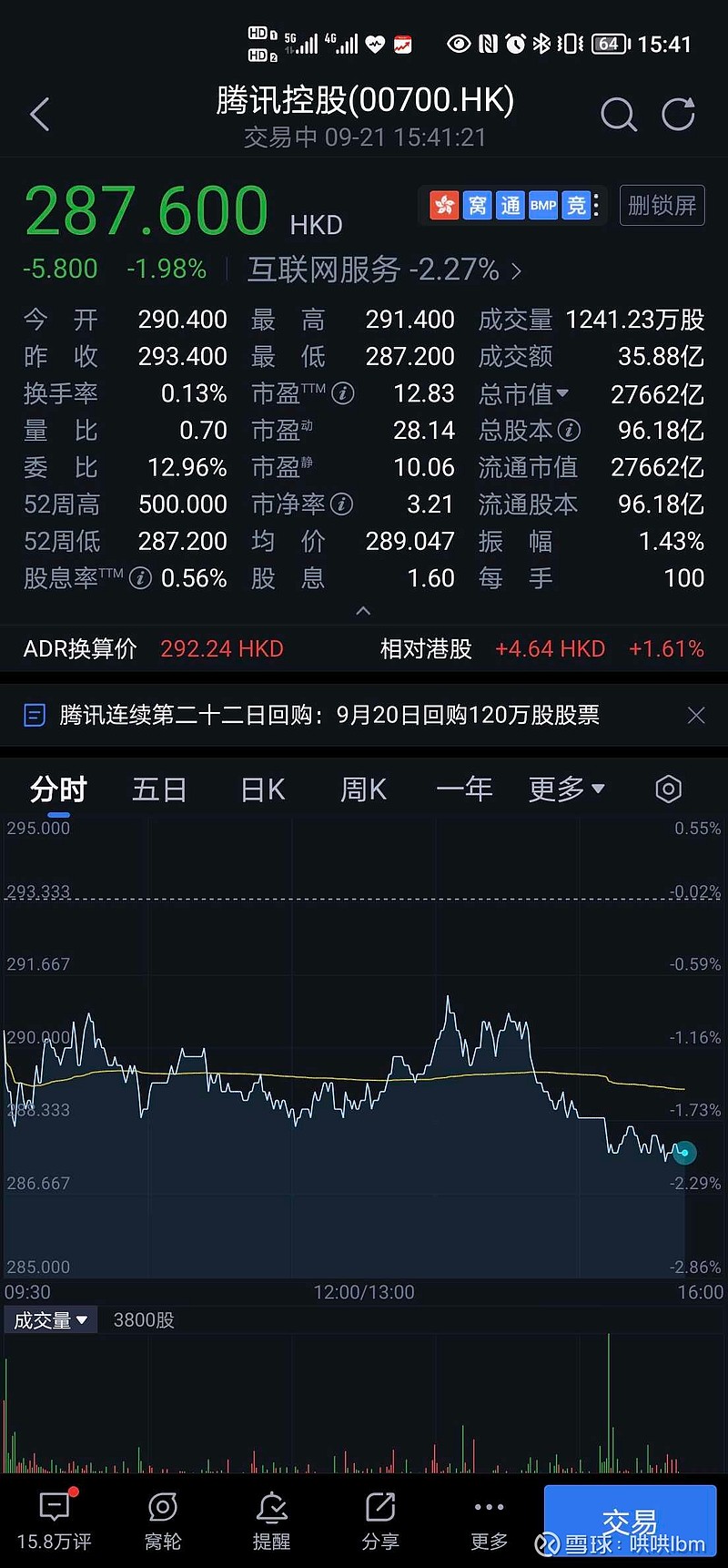Tap the blue 交易 trade button
This screenshot has width=728, height=1568.
coord(630,1522)
